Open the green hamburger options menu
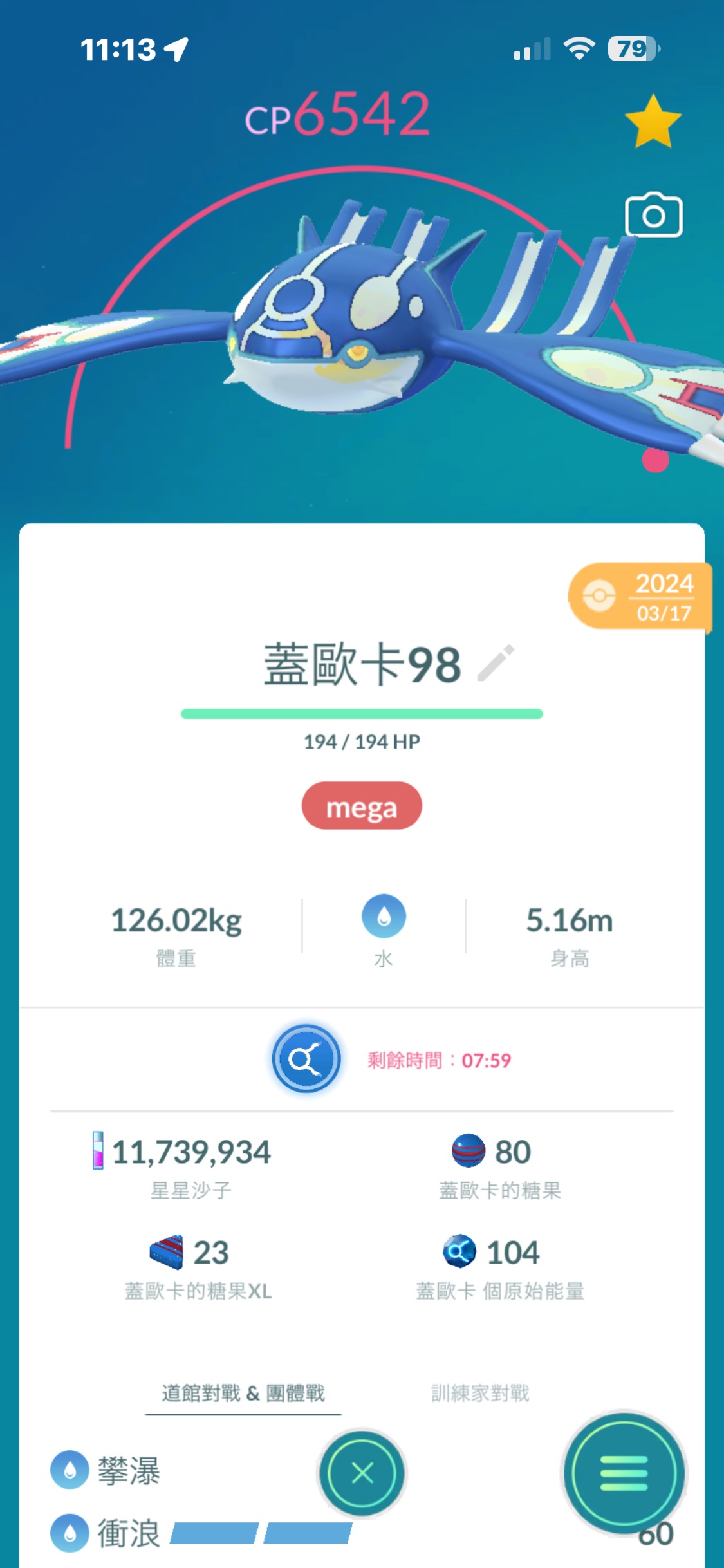724x1568 pixels. [624, 1473]
